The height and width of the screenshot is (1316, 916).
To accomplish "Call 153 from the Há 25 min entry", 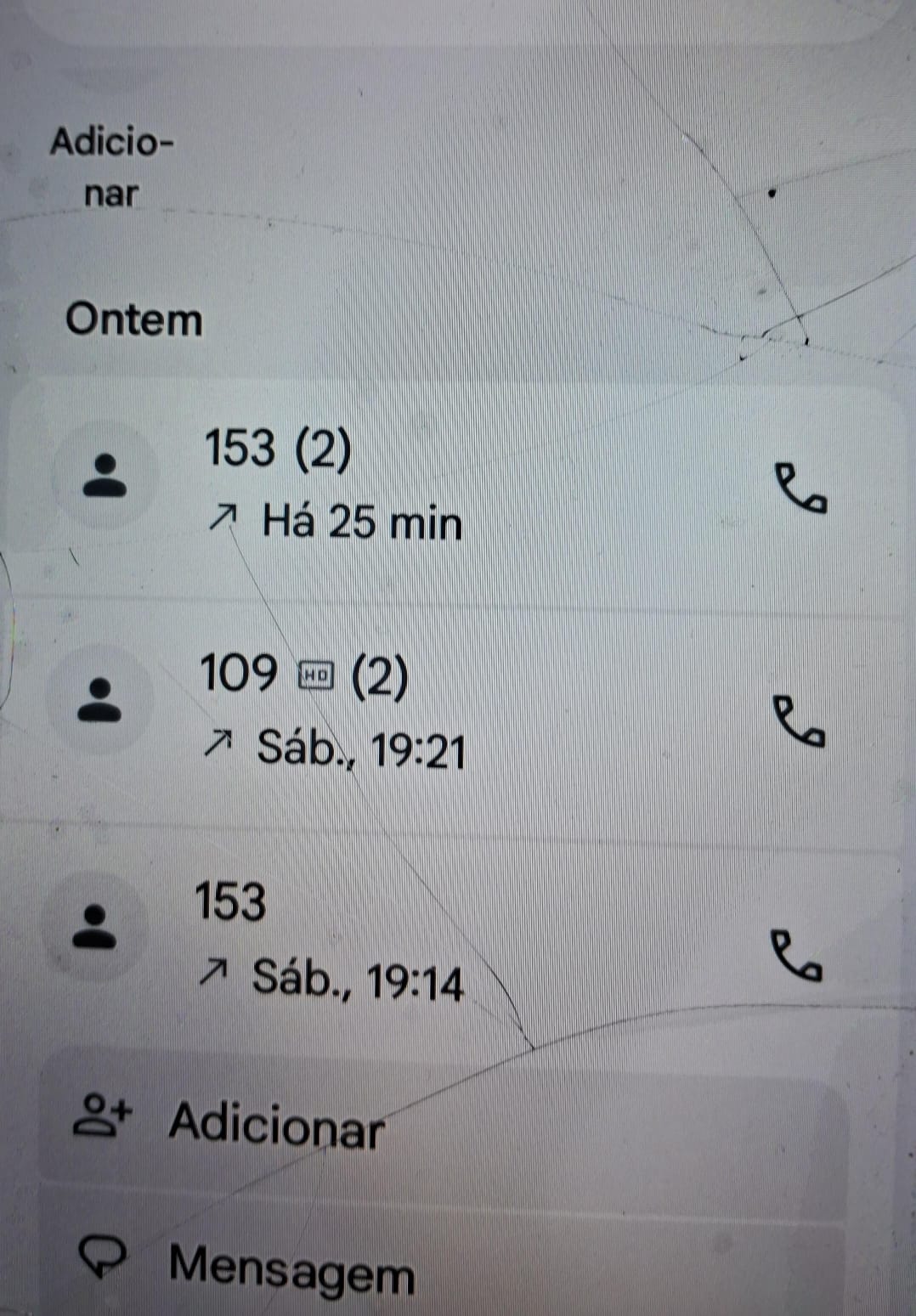I will [800, 489].
